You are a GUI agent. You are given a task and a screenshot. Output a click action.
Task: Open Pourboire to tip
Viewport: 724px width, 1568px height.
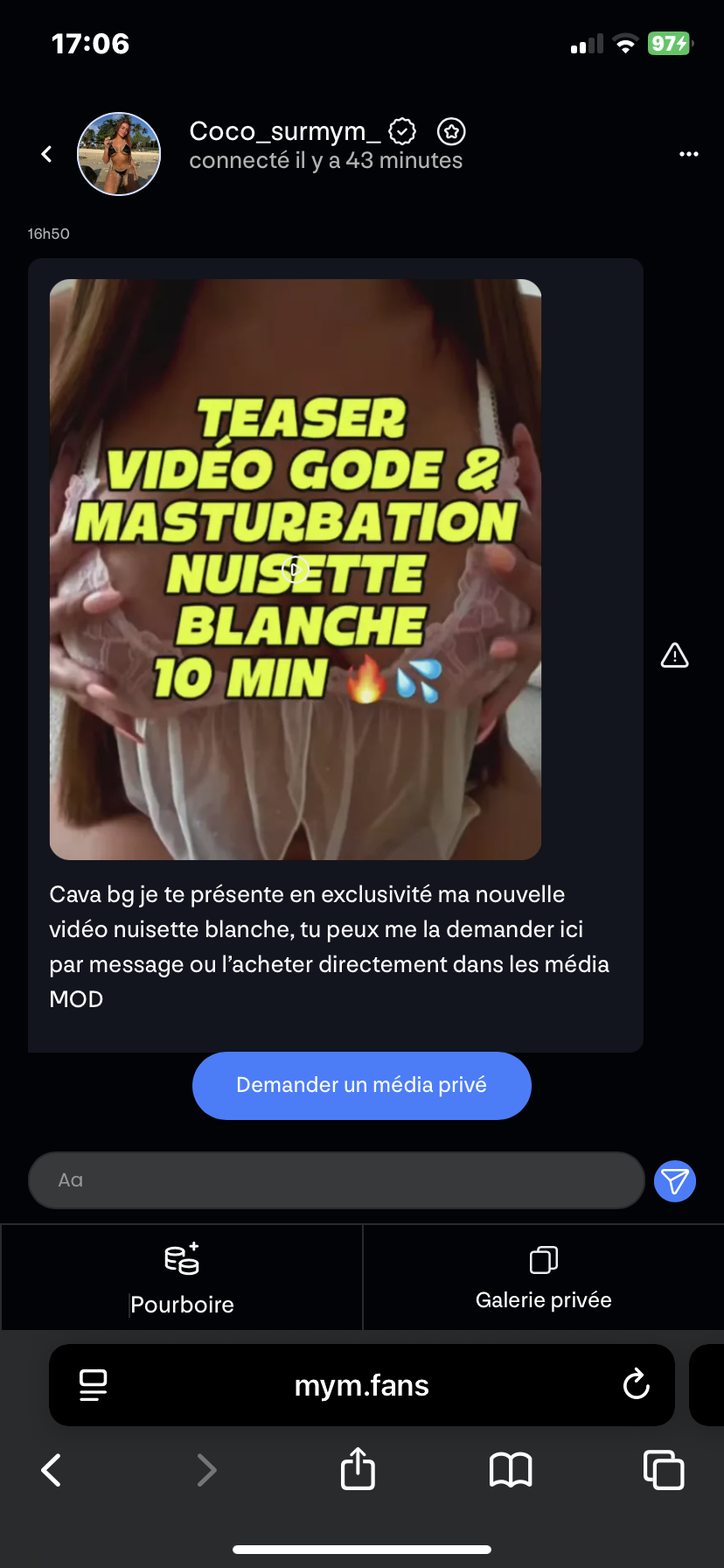(x=182, y=1278)
